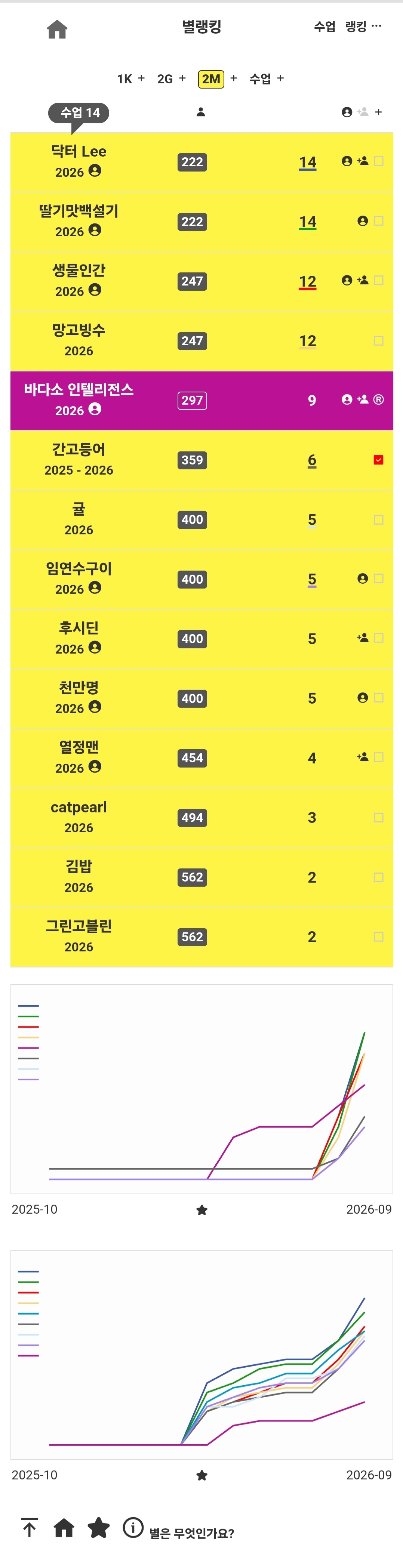
Task: Tap the bottom bar home icon
Action: pos(64,1528)
